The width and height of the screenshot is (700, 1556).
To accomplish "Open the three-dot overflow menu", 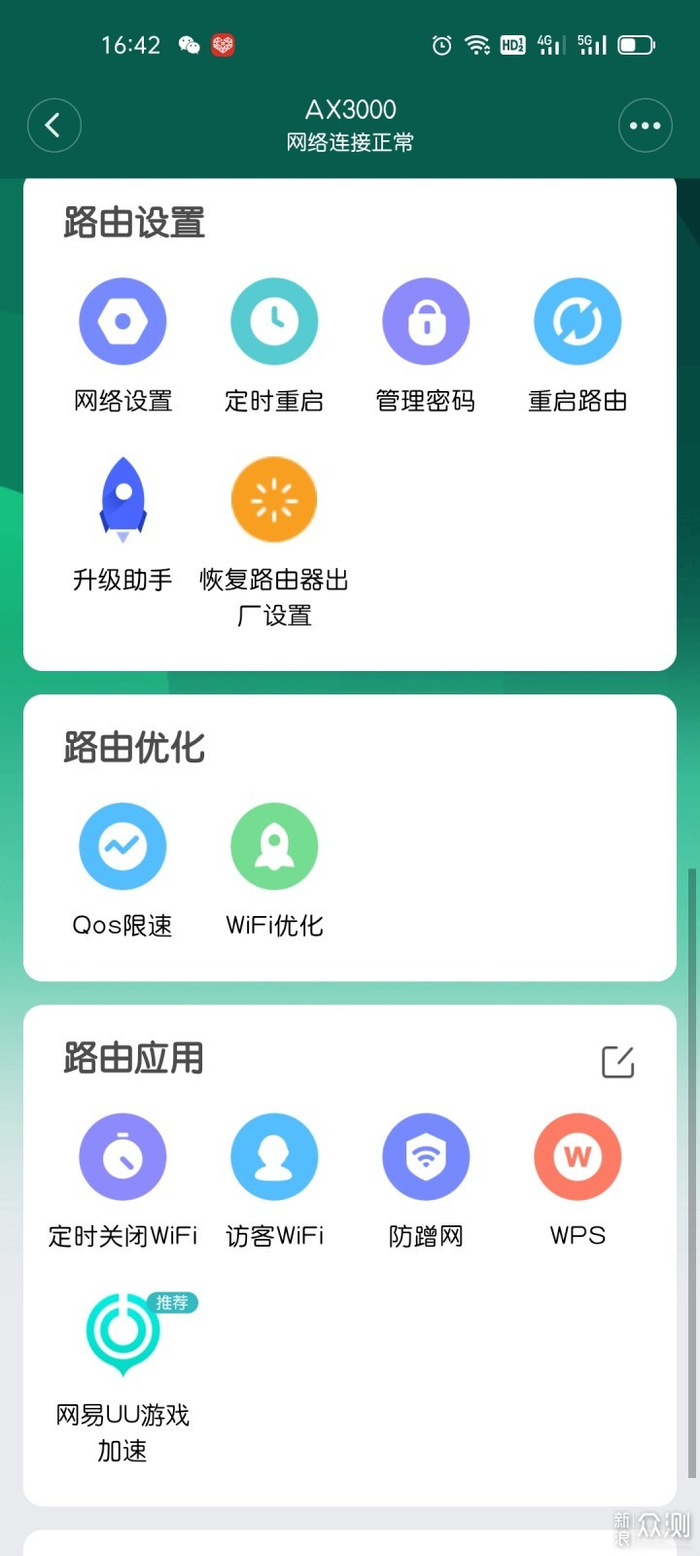I will (645, 125).
